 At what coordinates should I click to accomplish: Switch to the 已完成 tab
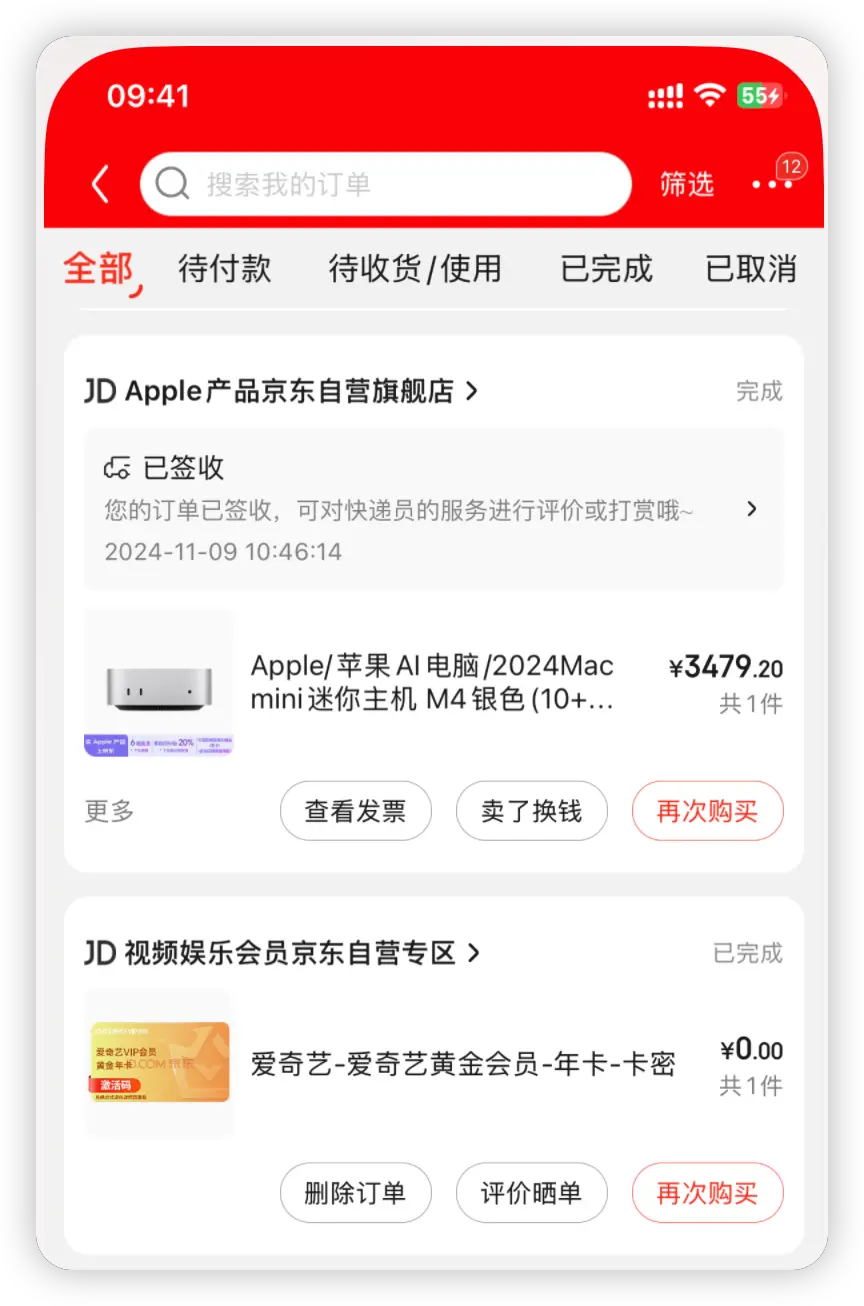click(x=606, y=268)
